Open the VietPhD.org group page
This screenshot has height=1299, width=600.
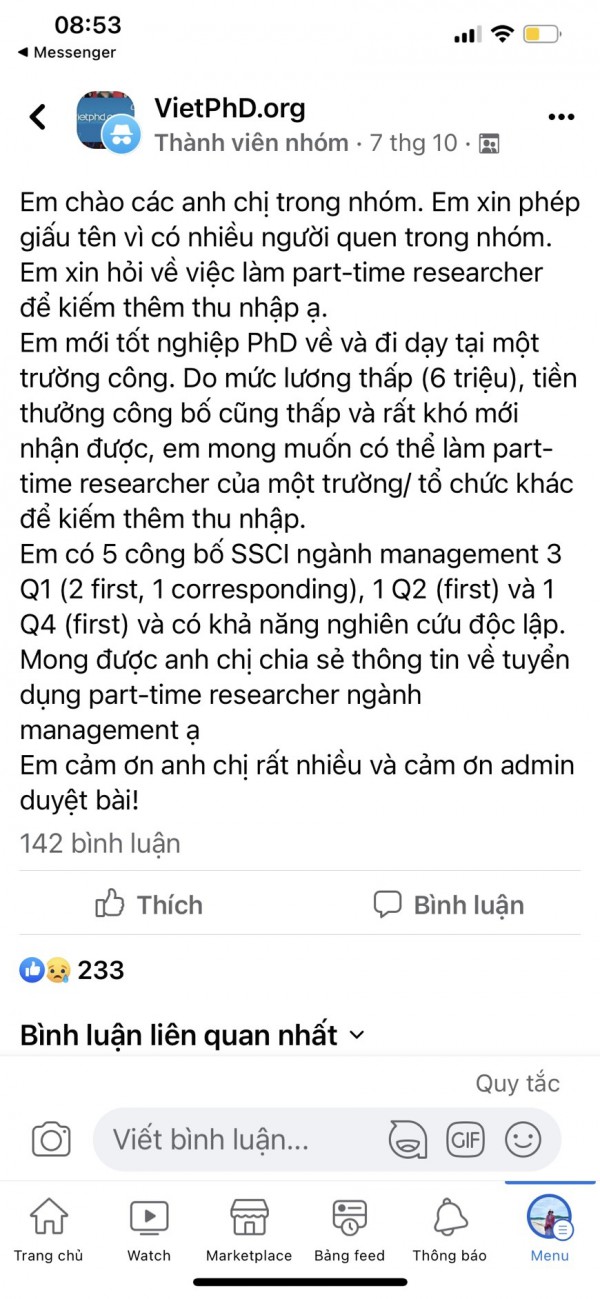coord(230,108)
